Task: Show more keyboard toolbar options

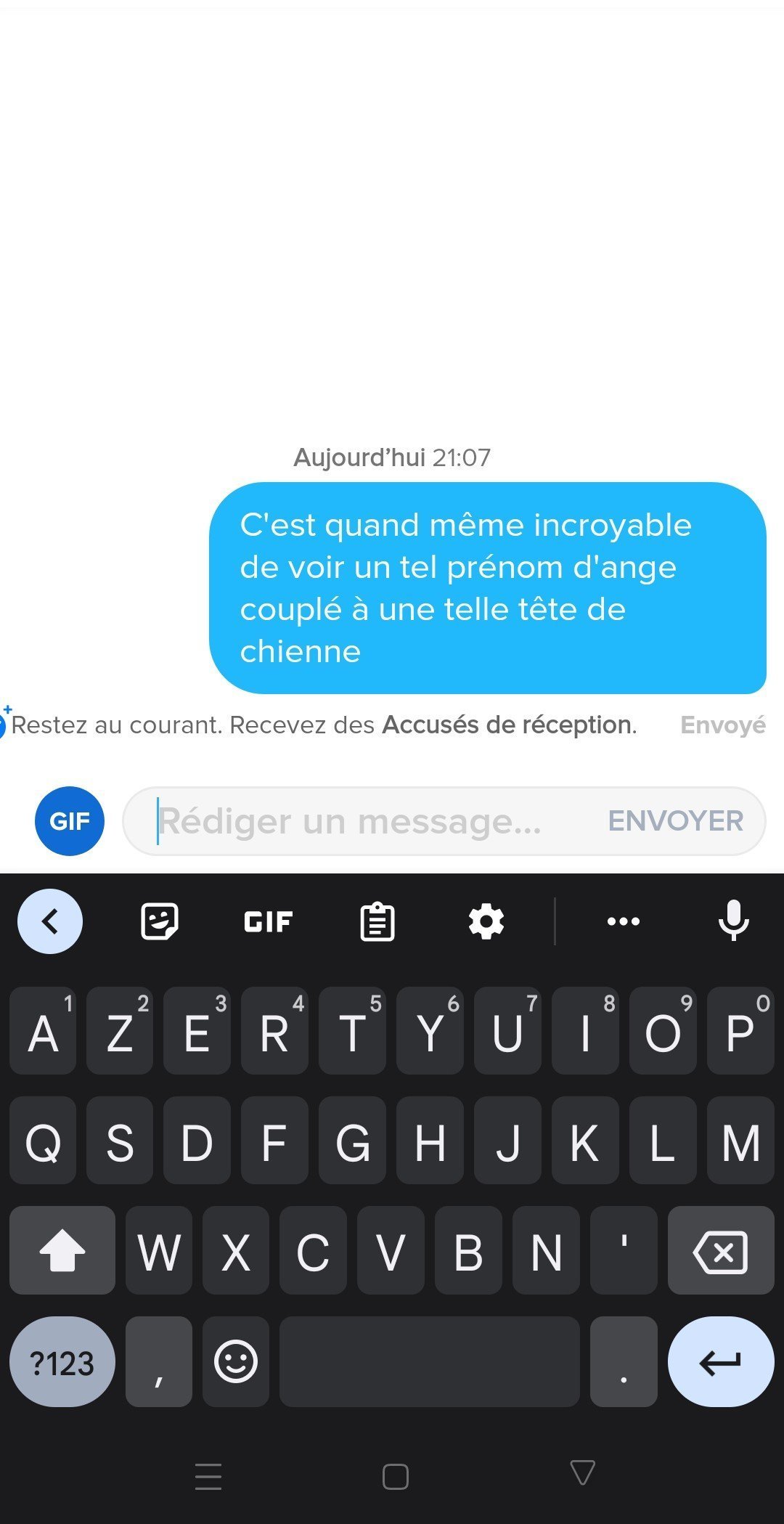Action: [623, 921]
